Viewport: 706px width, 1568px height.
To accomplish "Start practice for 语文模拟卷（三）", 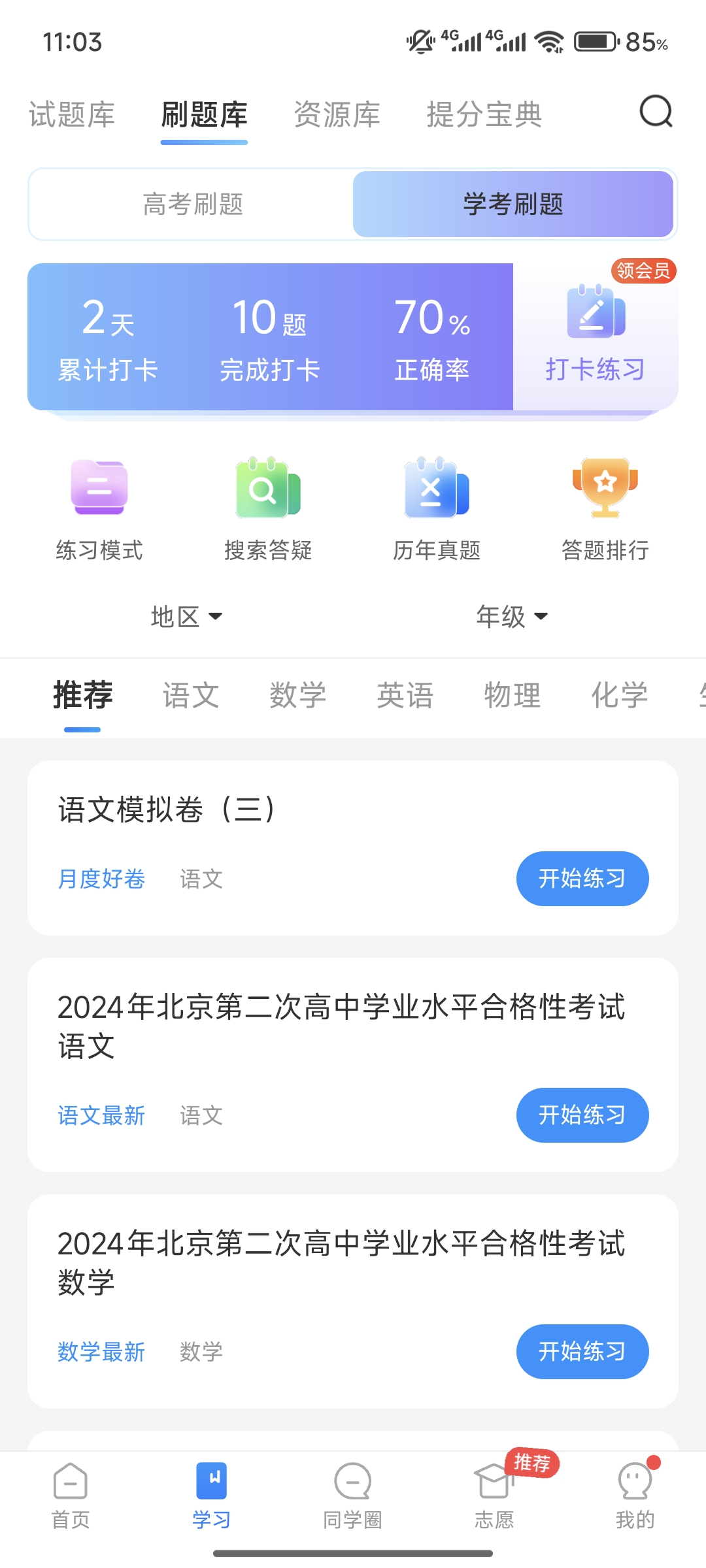I will pyautogui.click(x=582, y=879).
